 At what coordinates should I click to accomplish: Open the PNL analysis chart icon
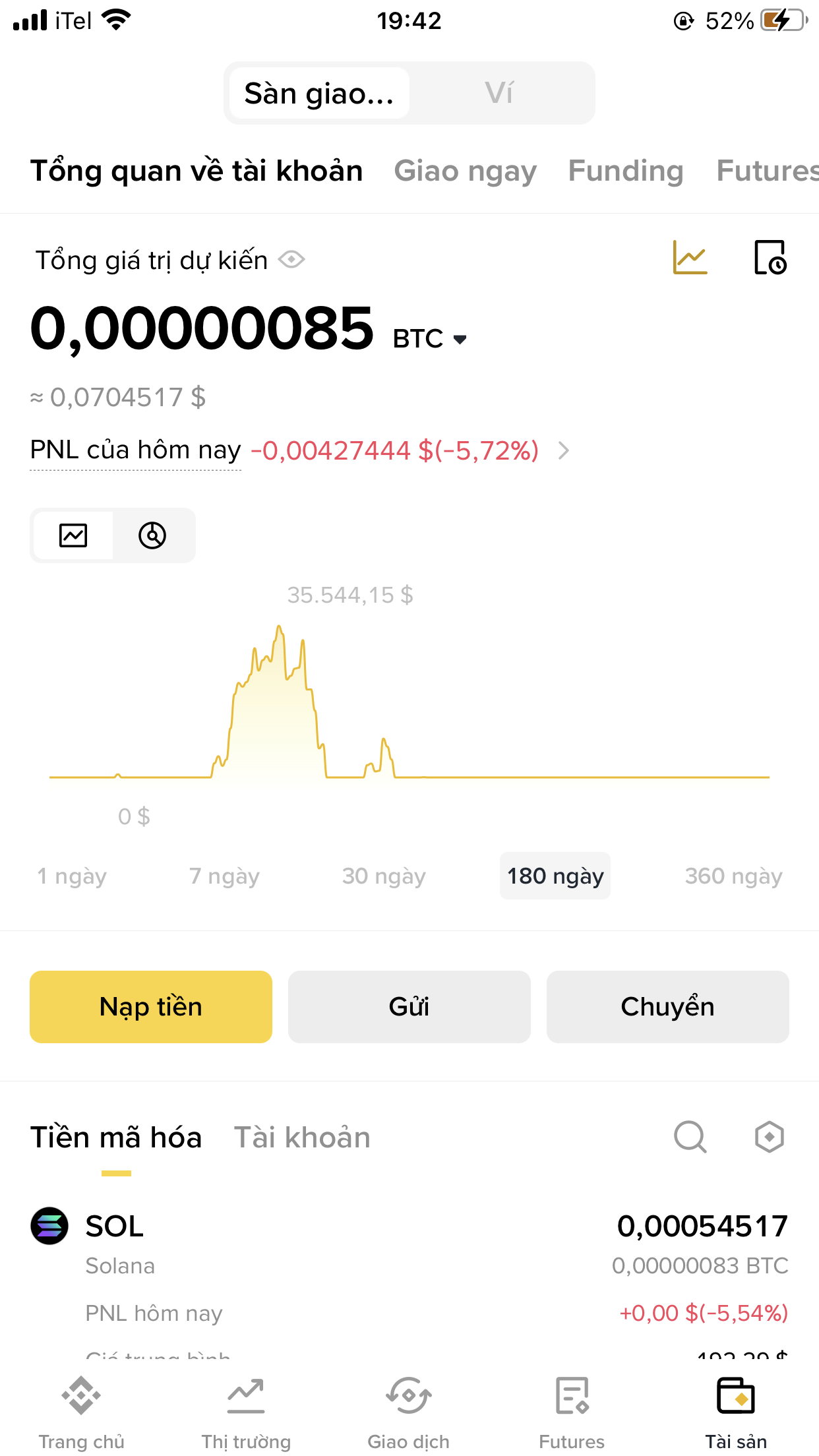690,257
